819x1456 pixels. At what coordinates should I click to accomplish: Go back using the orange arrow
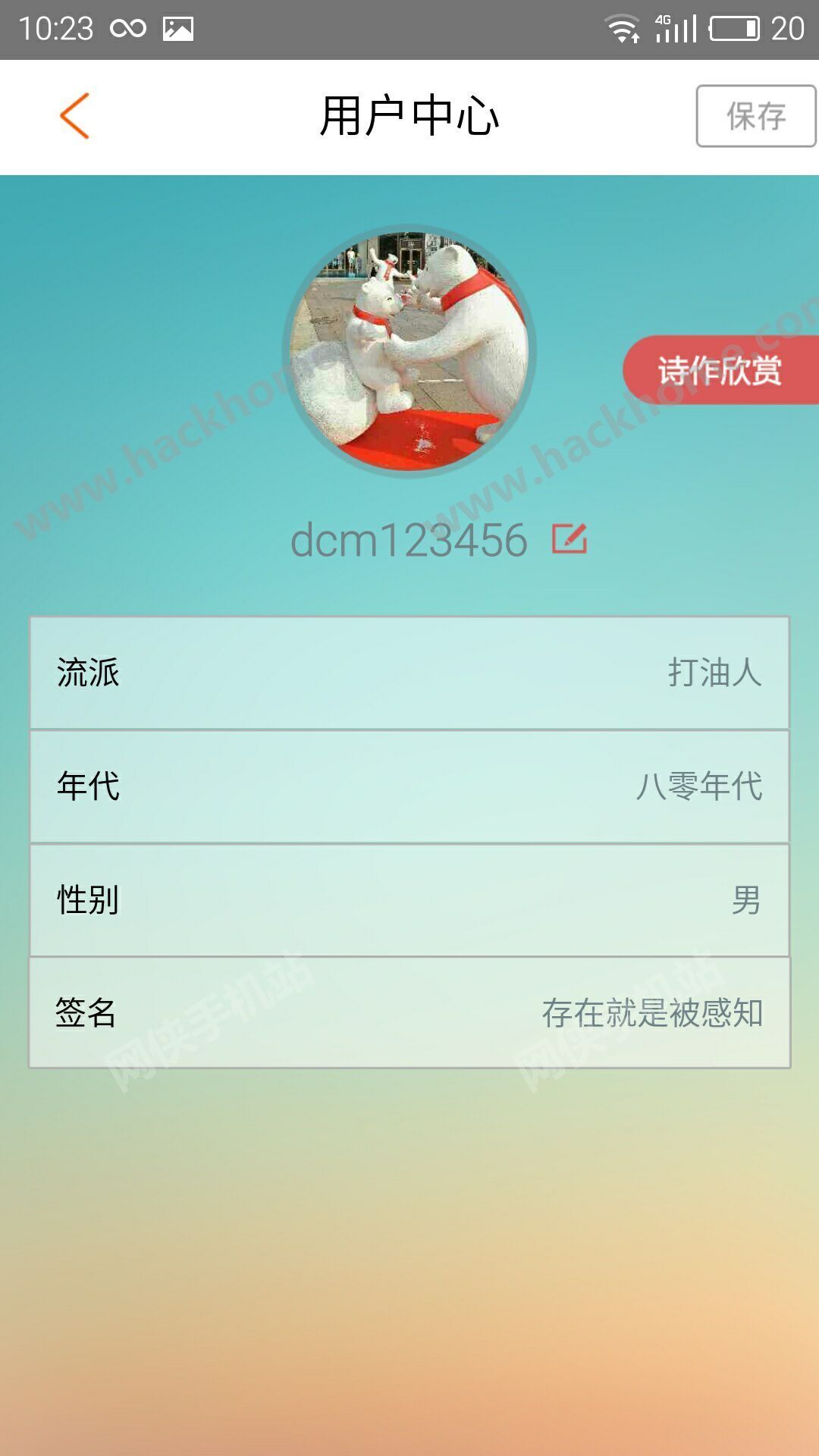74,116
